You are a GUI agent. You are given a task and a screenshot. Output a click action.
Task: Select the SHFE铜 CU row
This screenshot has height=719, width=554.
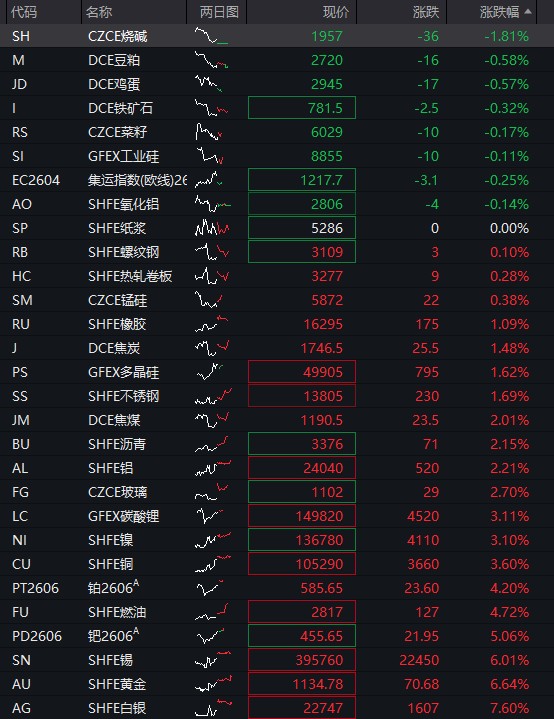pos(277,564)
